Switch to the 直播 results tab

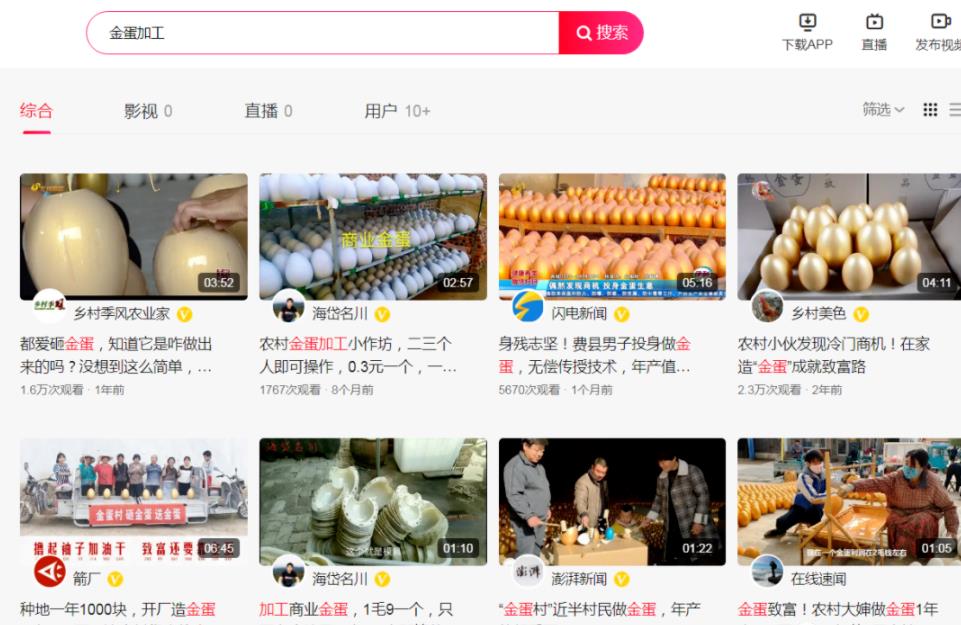tap(267, 111)
